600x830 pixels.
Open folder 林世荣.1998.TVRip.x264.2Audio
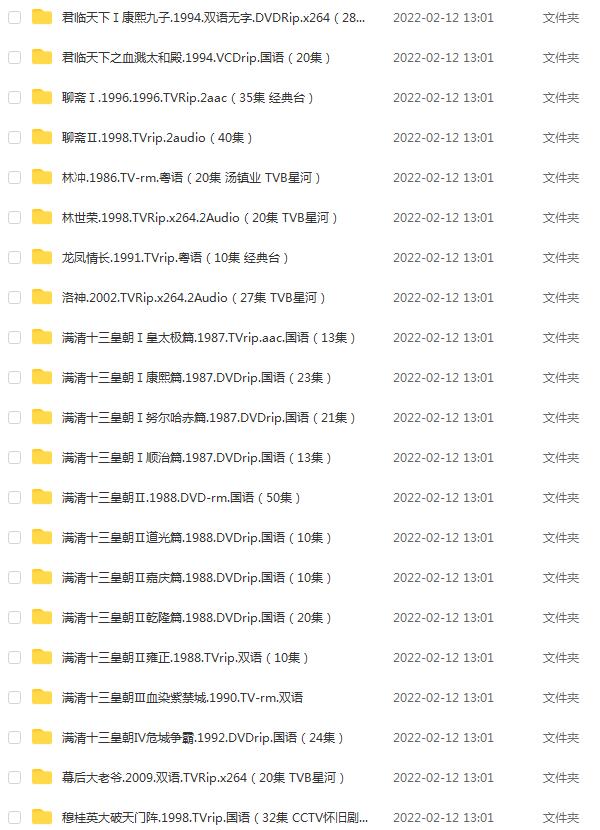point(200,217)
